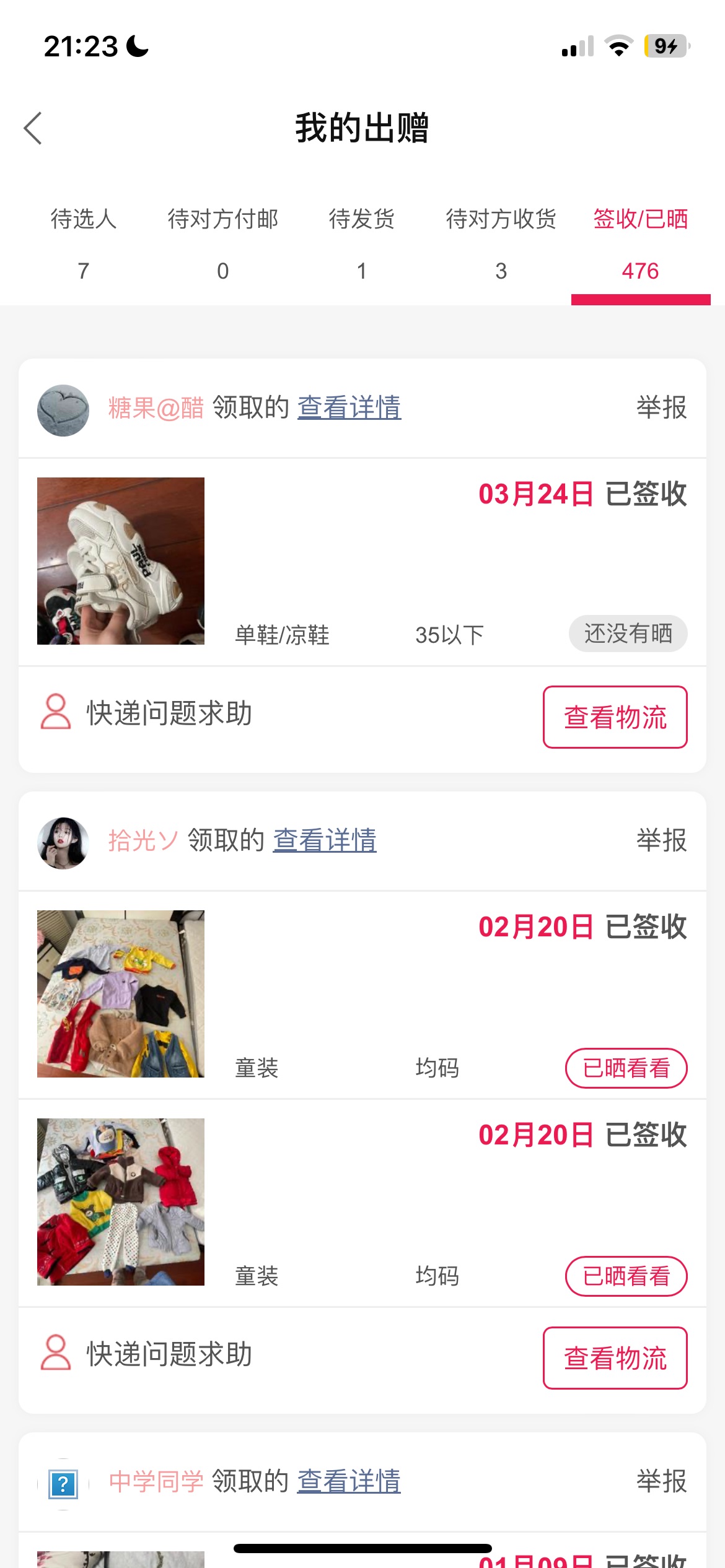Image resolution: width=725 pixels, height=1568 pixels.
Task: Tap the 还没有晒 label
Action: 628,634
